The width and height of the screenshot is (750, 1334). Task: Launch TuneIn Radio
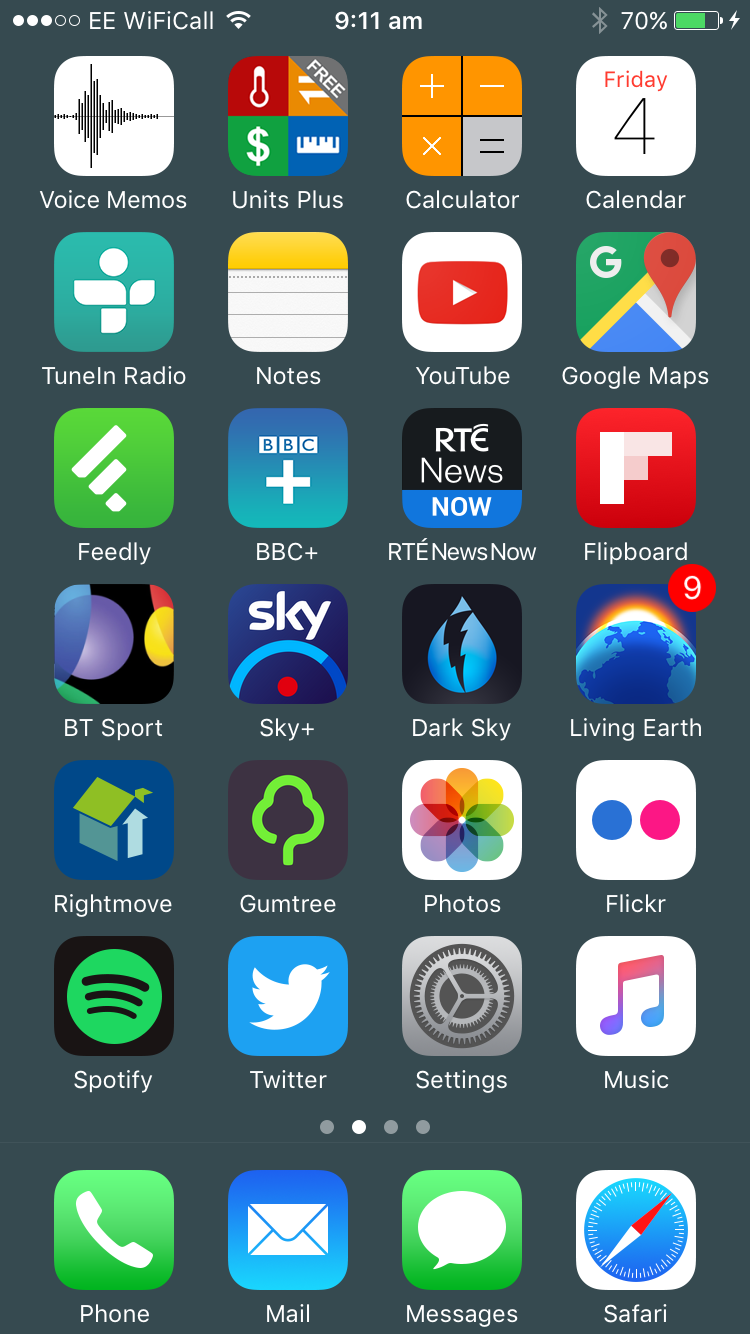113,292
